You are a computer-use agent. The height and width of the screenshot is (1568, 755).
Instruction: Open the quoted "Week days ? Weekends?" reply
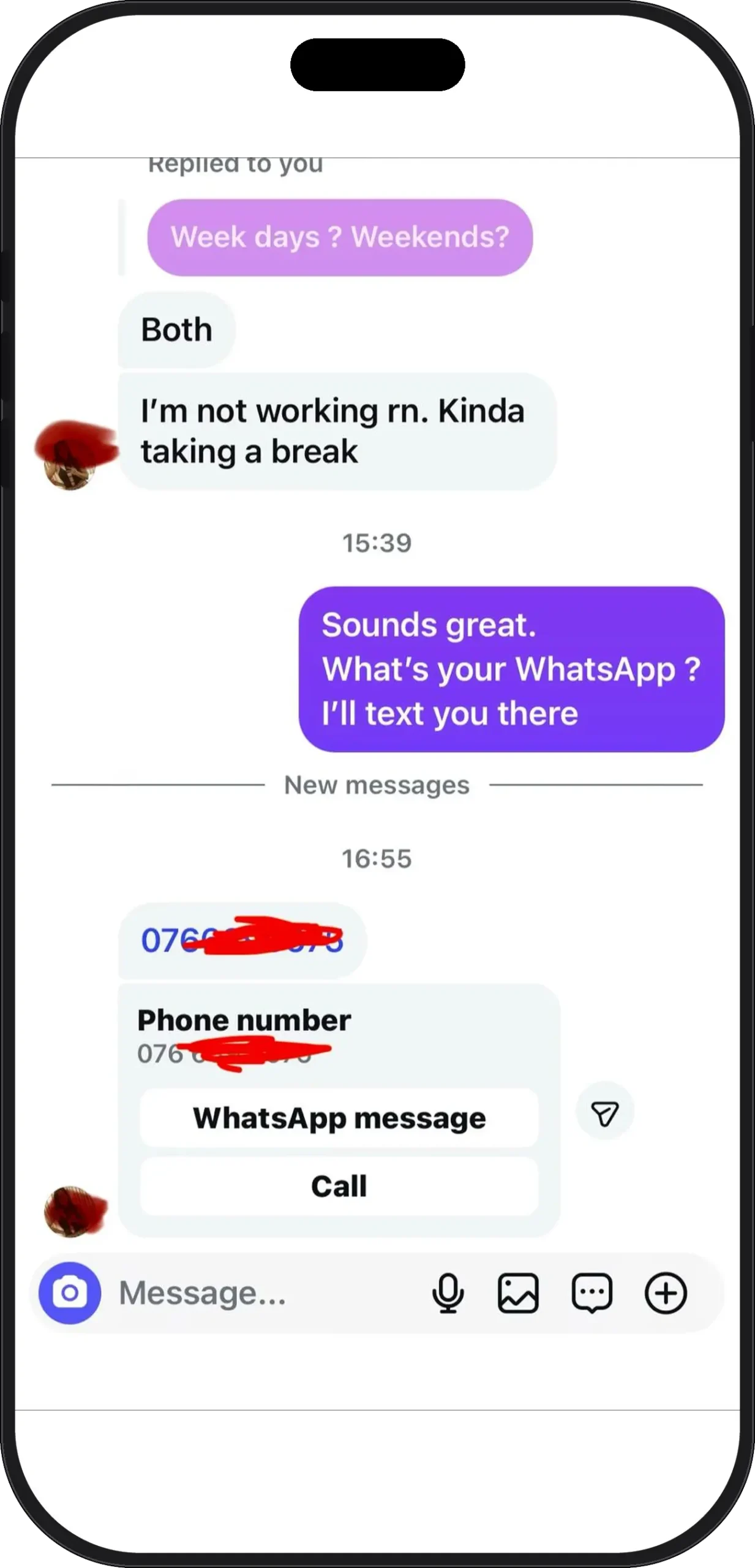click(340, 237)
